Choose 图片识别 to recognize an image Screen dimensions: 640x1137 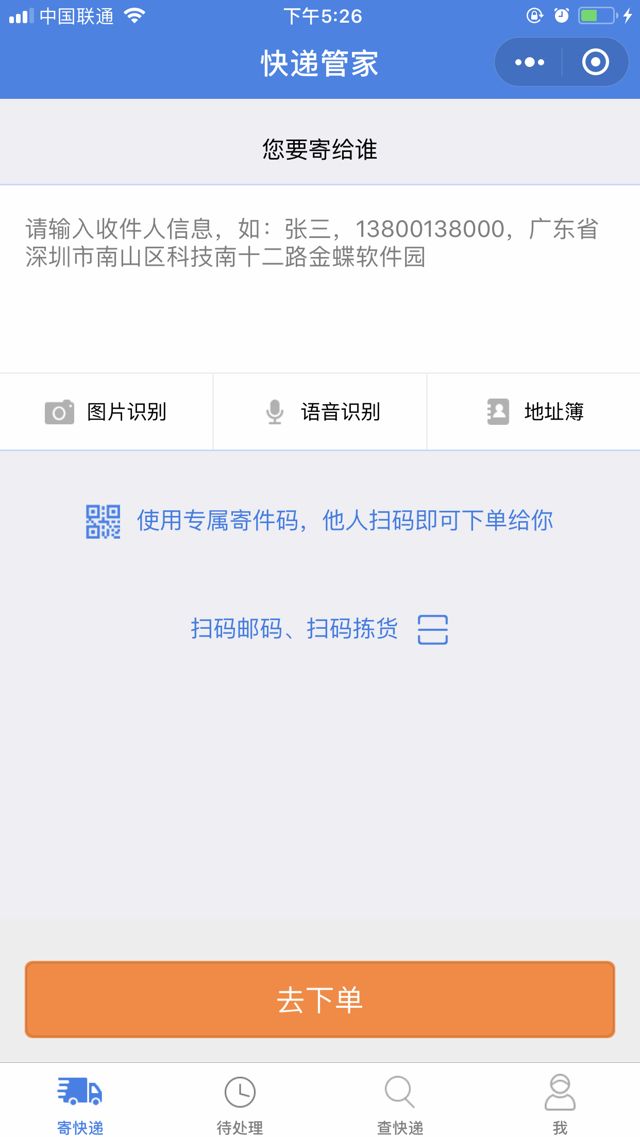click(x=106, y=412)
